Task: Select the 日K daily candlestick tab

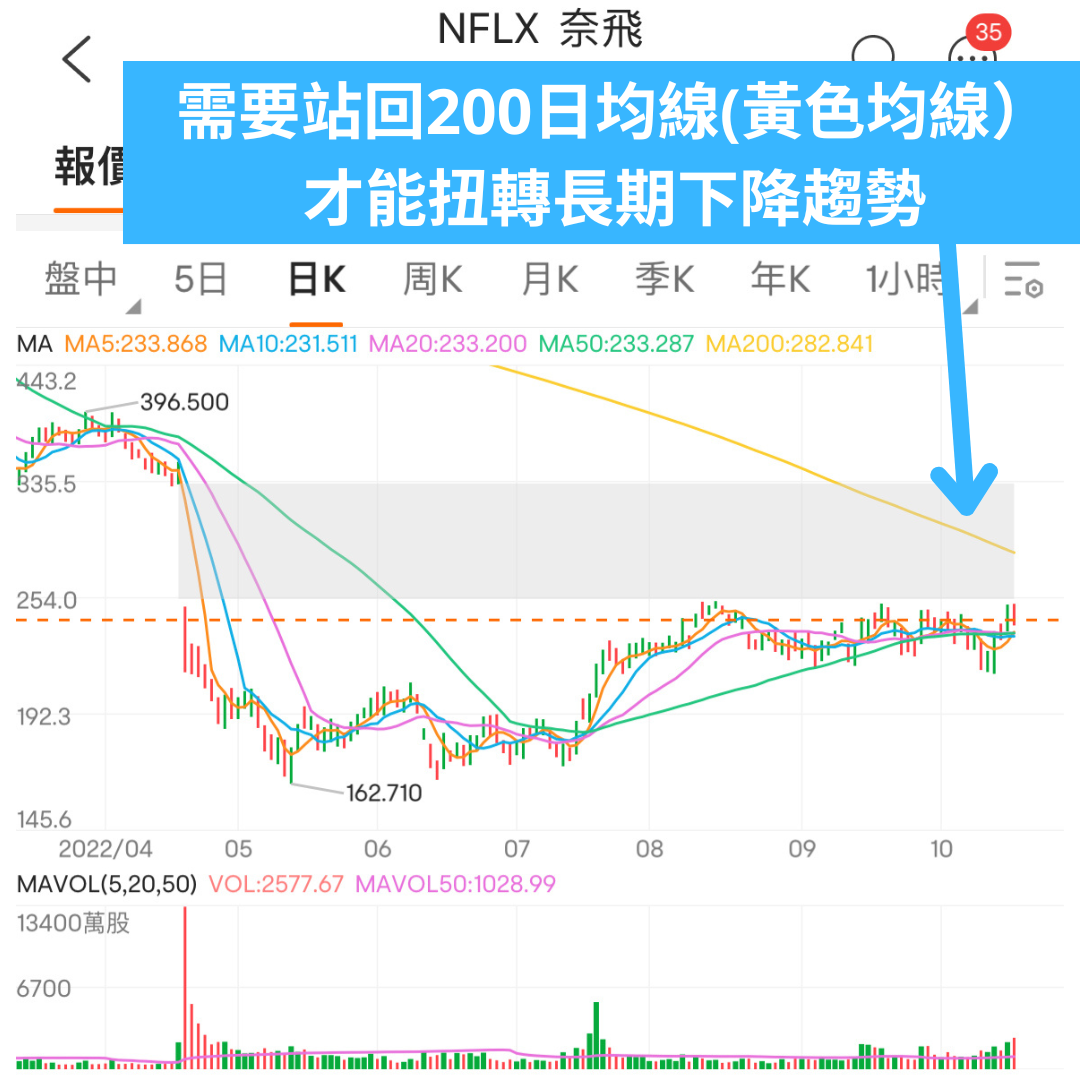Action: click(x=316, y=280)
